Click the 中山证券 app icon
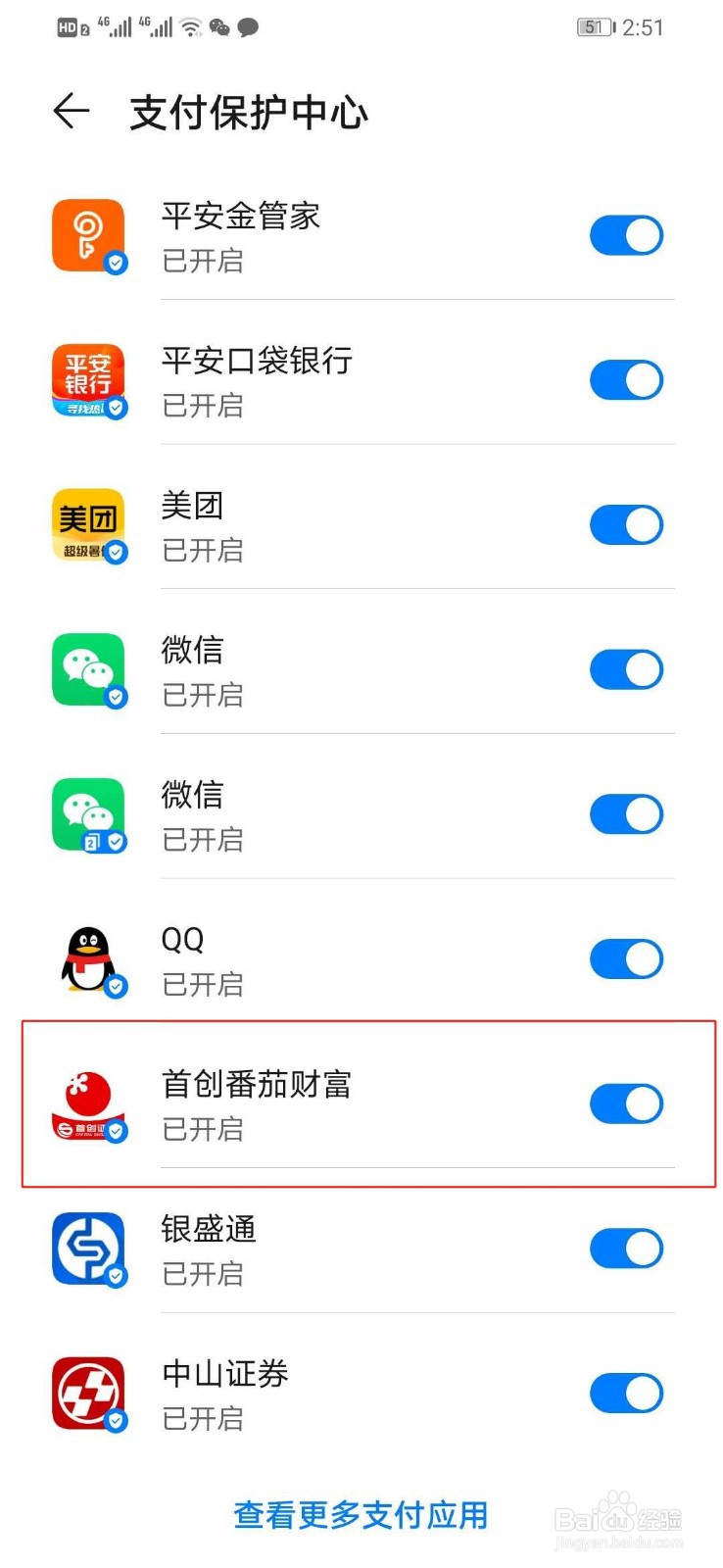This screenshot has height=1568, width=723. (88, 1394)
